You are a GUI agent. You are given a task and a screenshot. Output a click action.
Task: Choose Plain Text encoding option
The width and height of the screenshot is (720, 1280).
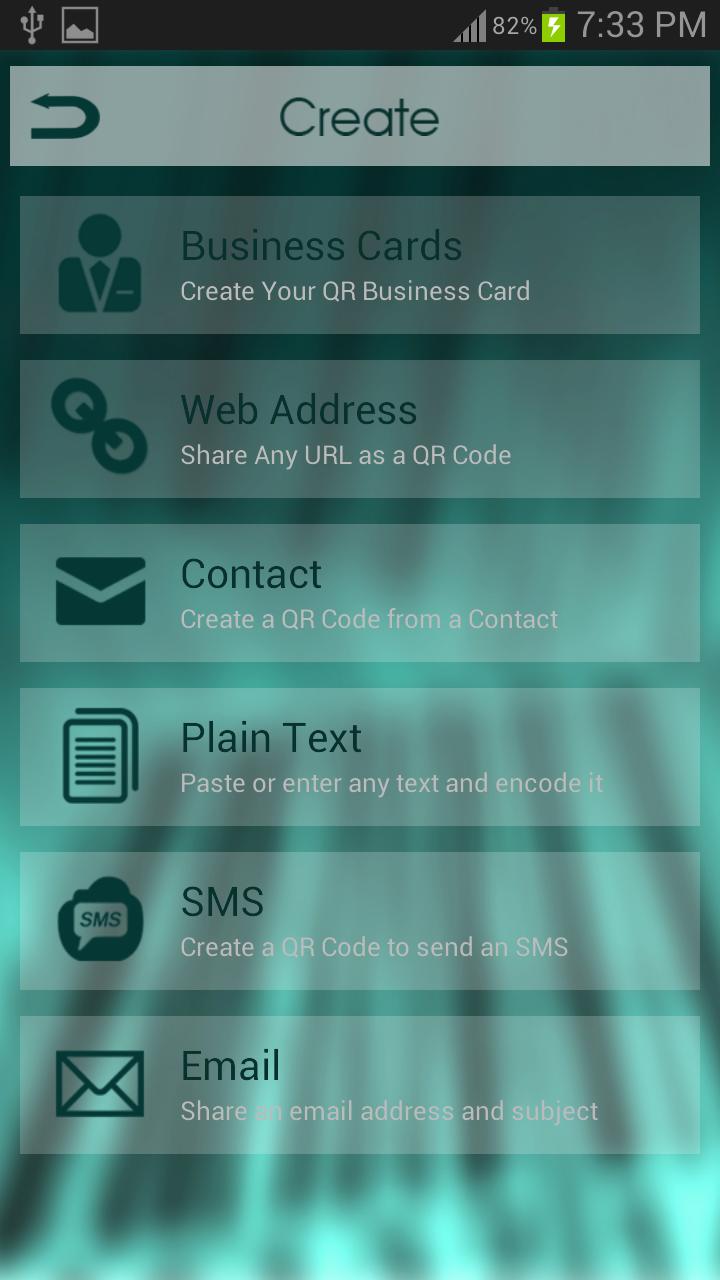(x=360, y=756)
